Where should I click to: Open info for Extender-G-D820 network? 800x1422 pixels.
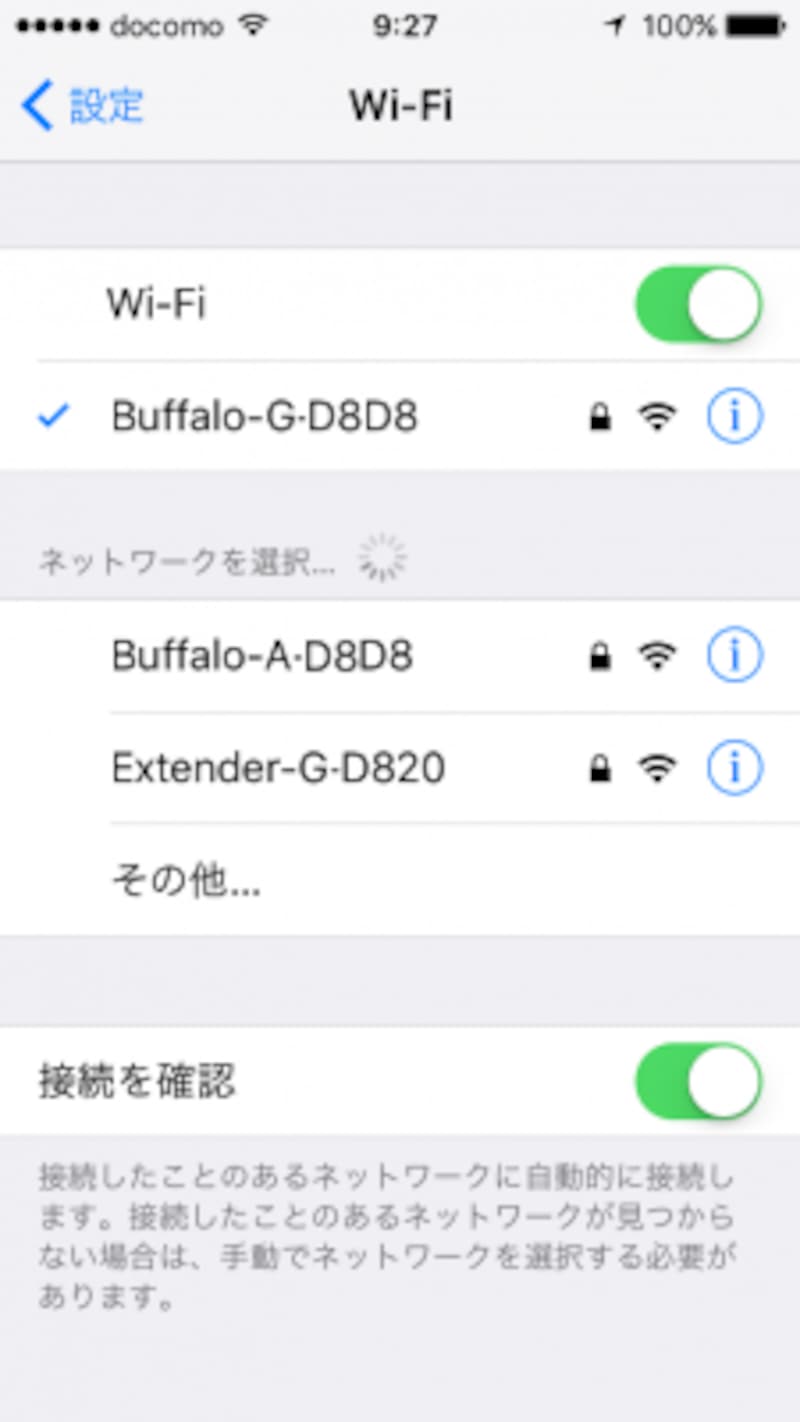734,768
